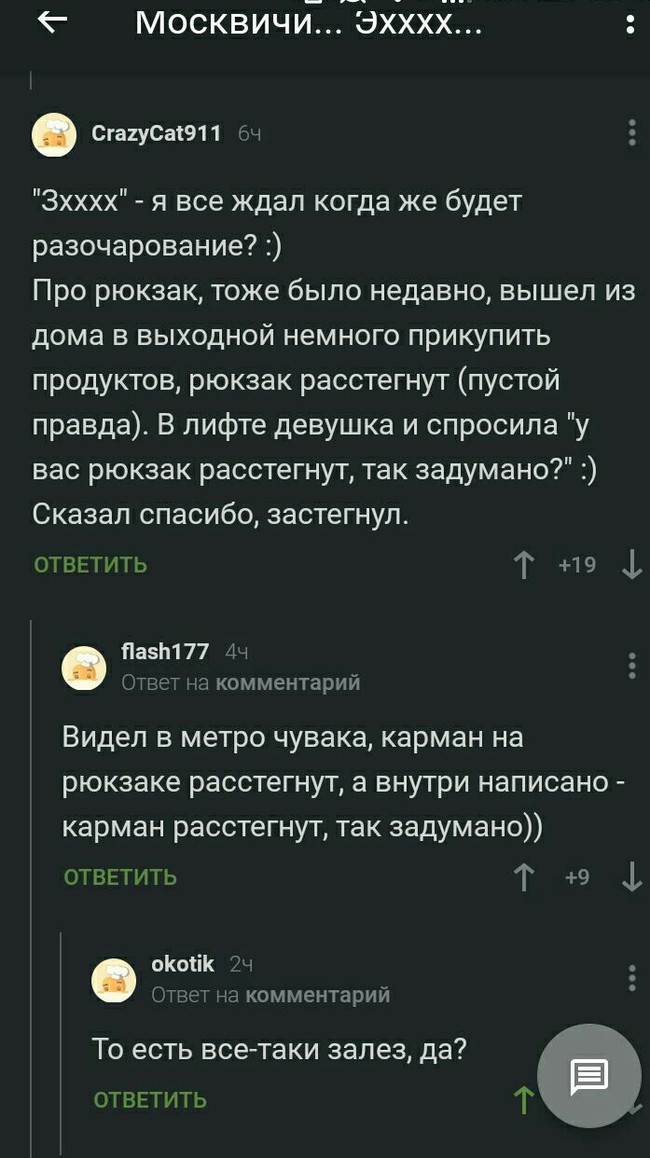Write a new comment with floating button
The height and width of the screenshot is (1158, 650).
(589, 1076)
